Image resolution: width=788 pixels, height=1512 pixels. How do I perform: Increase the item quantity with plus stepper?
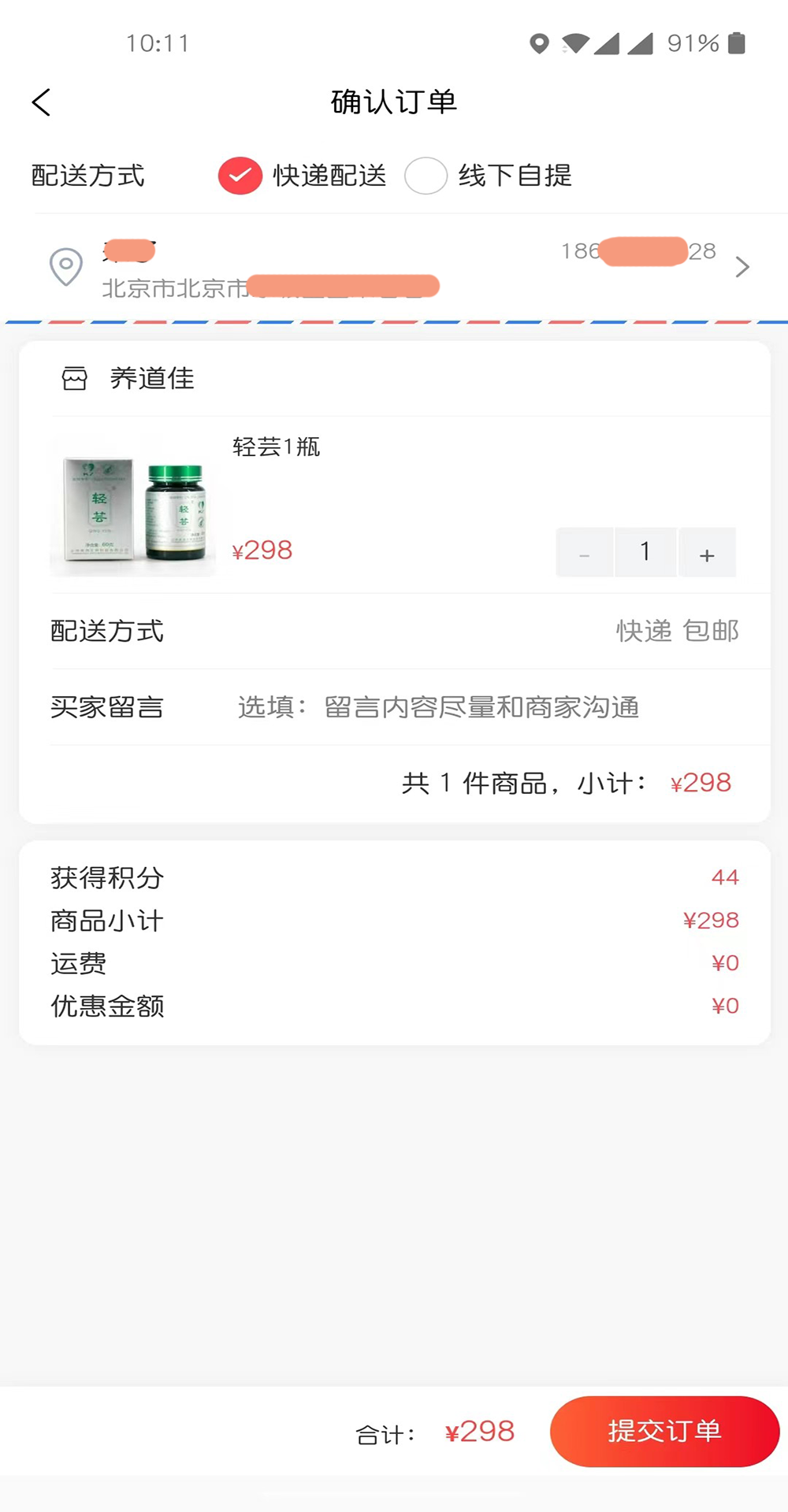click(x=707, y=552)
